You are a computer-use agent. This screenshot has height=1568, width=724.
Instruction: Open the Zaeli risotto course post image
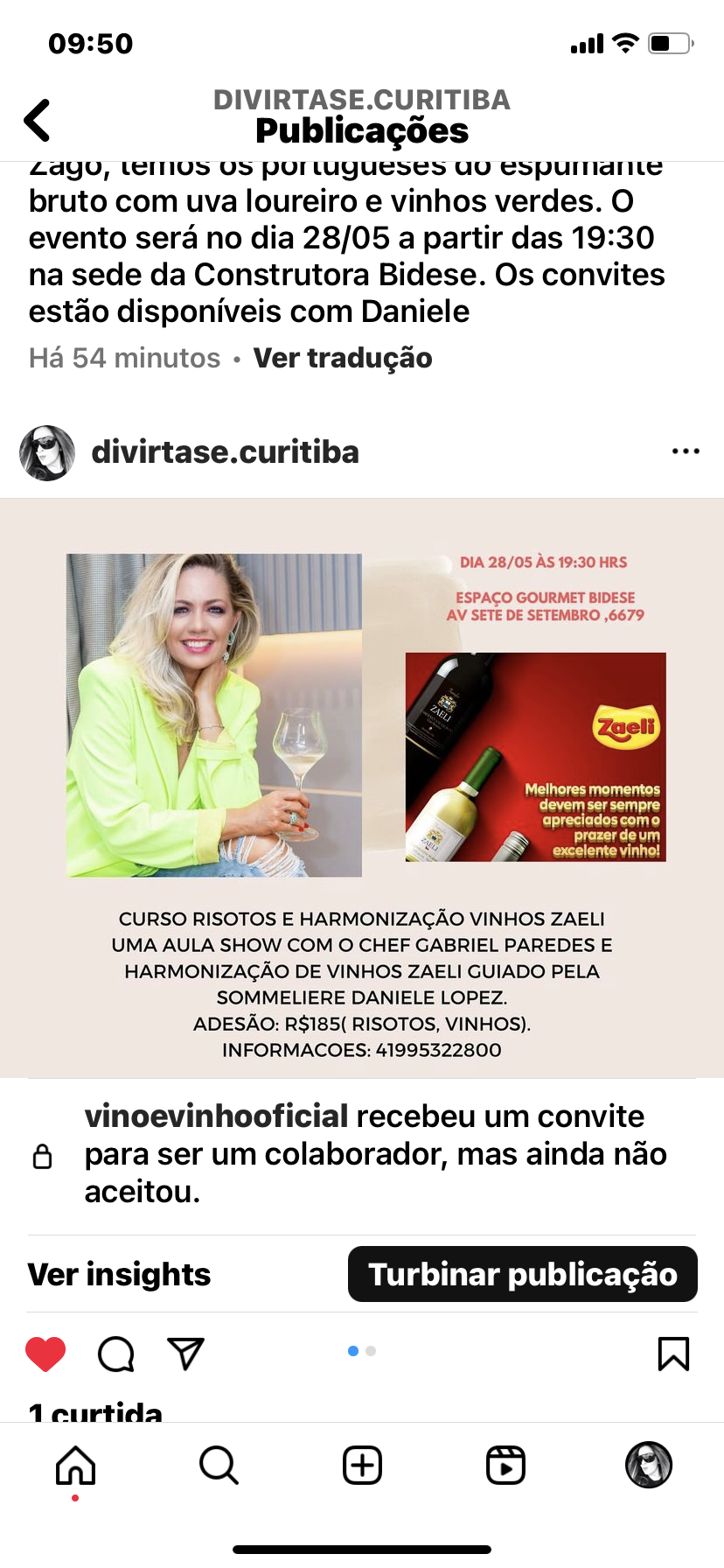pyautogui.click(x=362, y=787)
